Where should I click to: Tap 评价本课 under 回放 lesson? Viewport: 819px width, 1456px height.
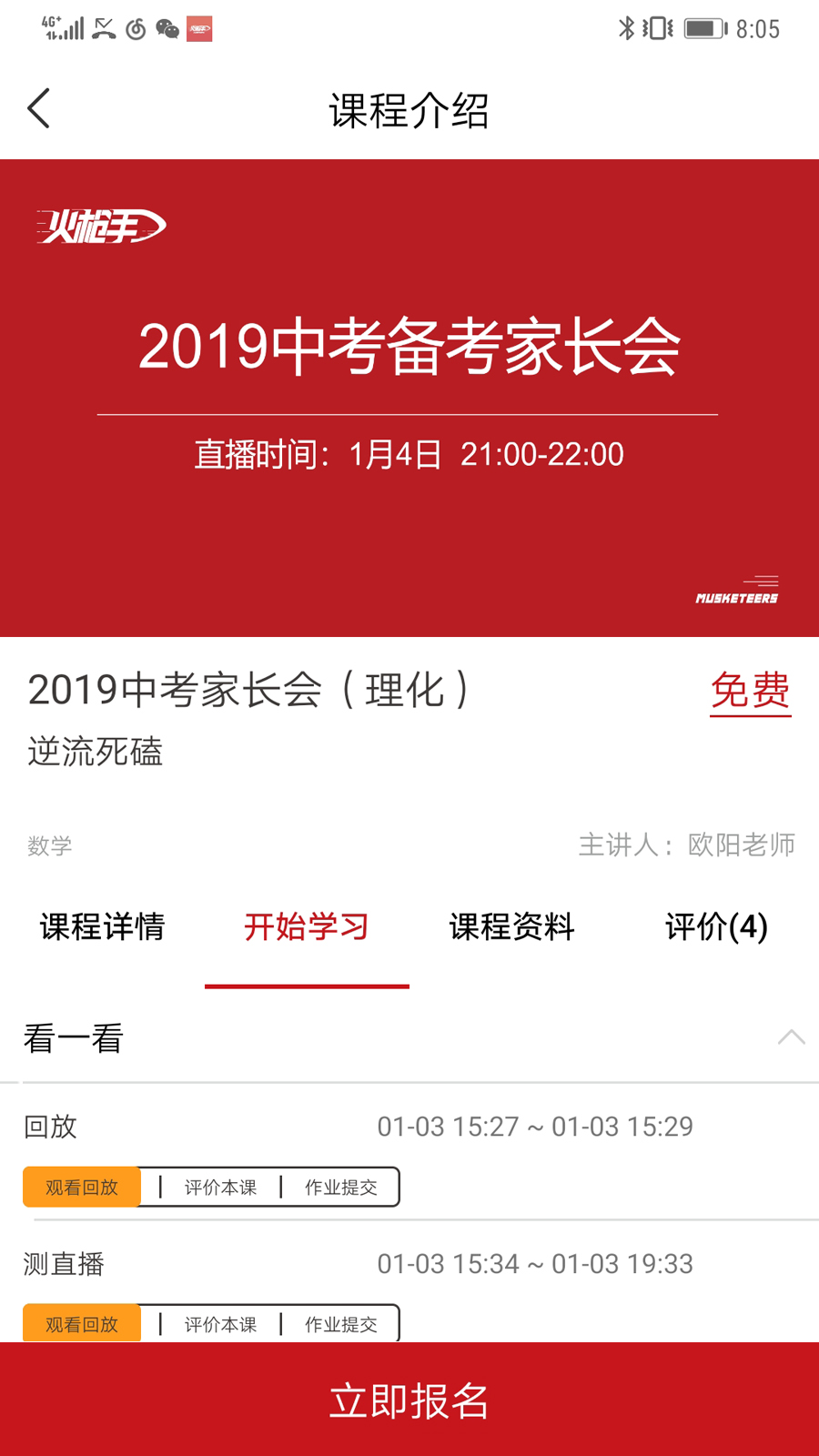(220, 1188)
